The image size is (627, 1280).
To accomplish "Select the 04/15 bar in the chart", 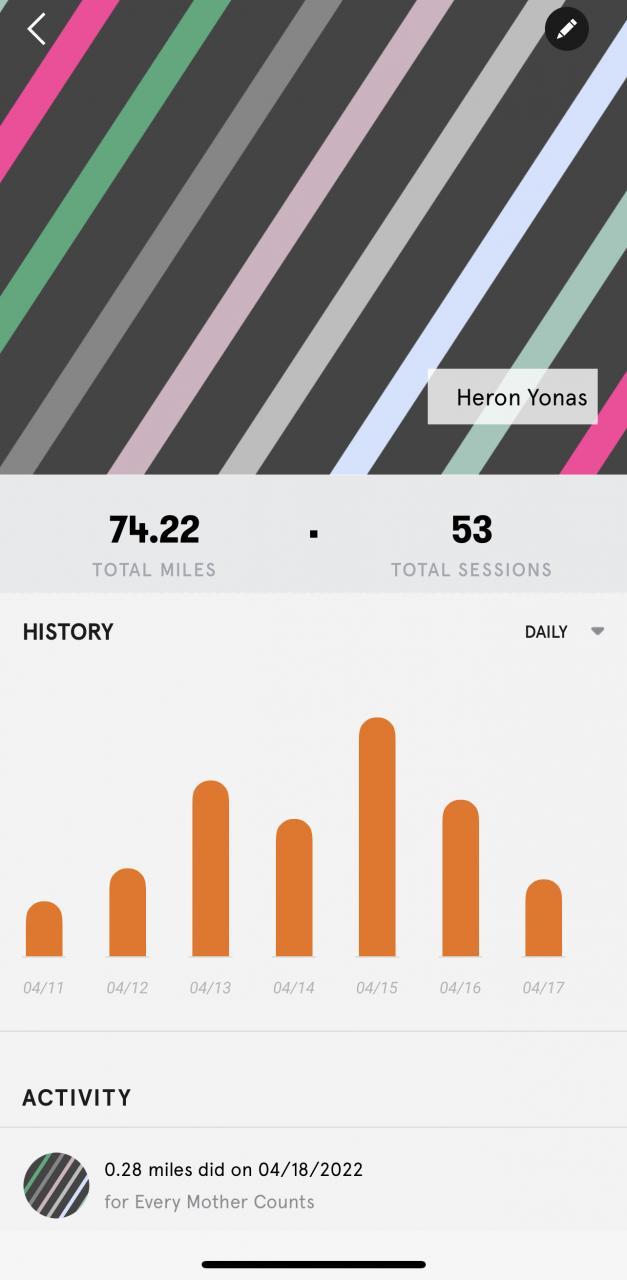I will click(377, 837).
